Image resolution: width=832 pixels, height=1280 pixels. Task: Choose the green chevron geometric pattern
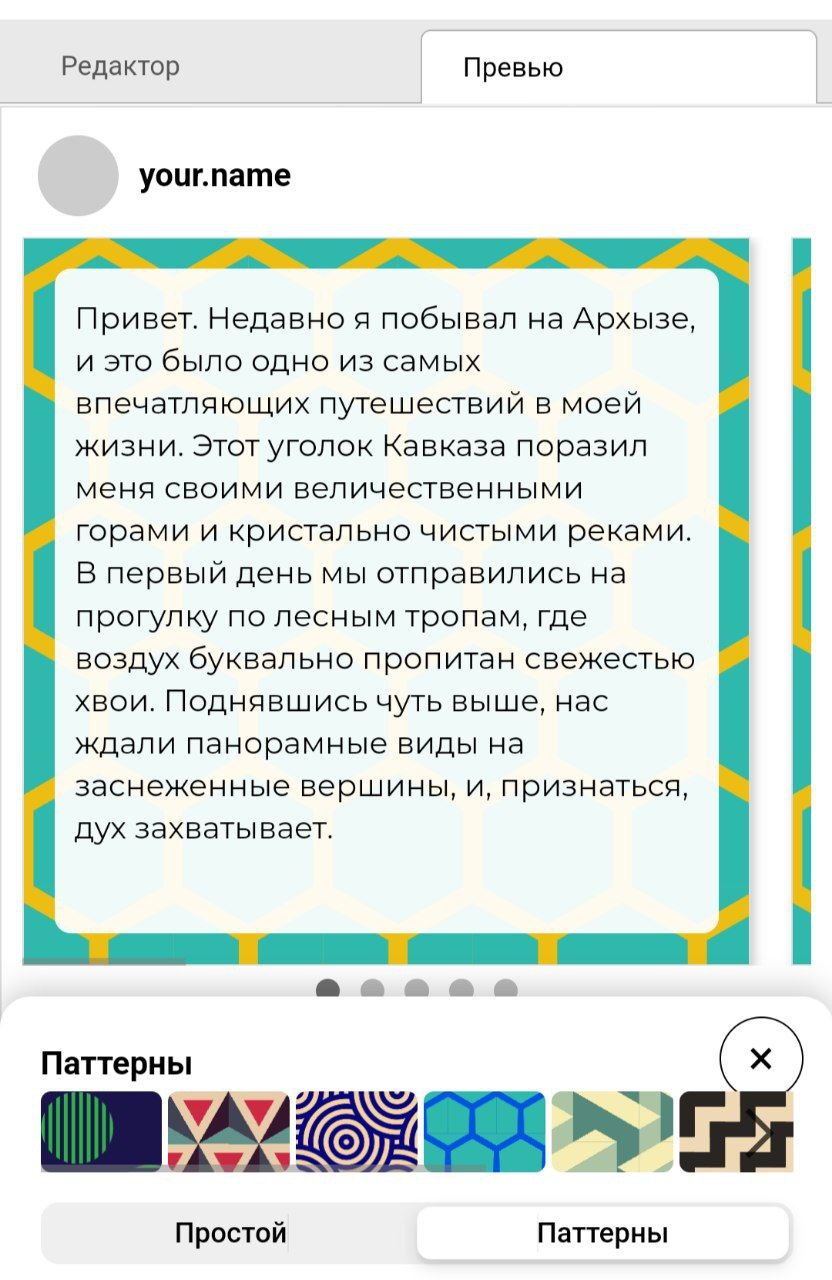pos(612,1131)
